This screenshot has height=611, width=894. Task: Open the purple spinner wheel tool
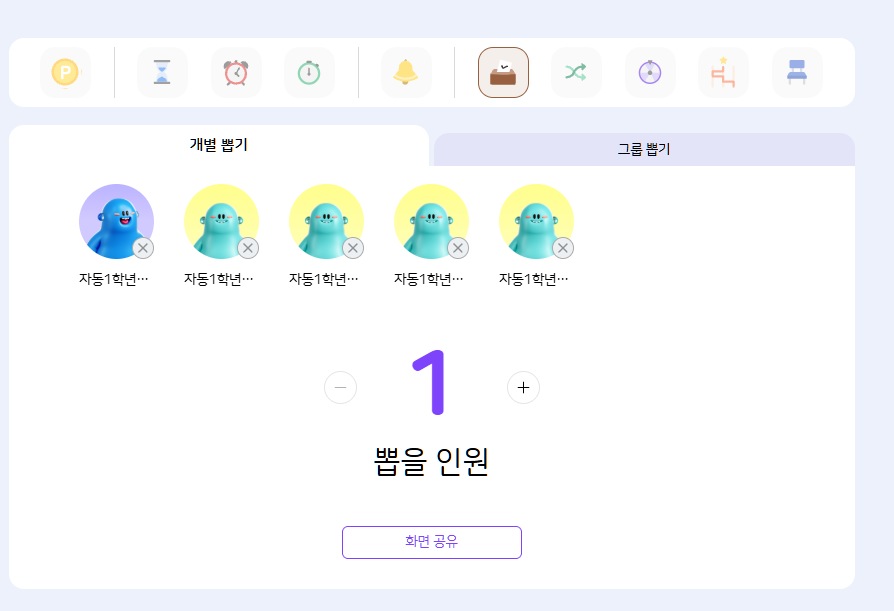point(650,72)
